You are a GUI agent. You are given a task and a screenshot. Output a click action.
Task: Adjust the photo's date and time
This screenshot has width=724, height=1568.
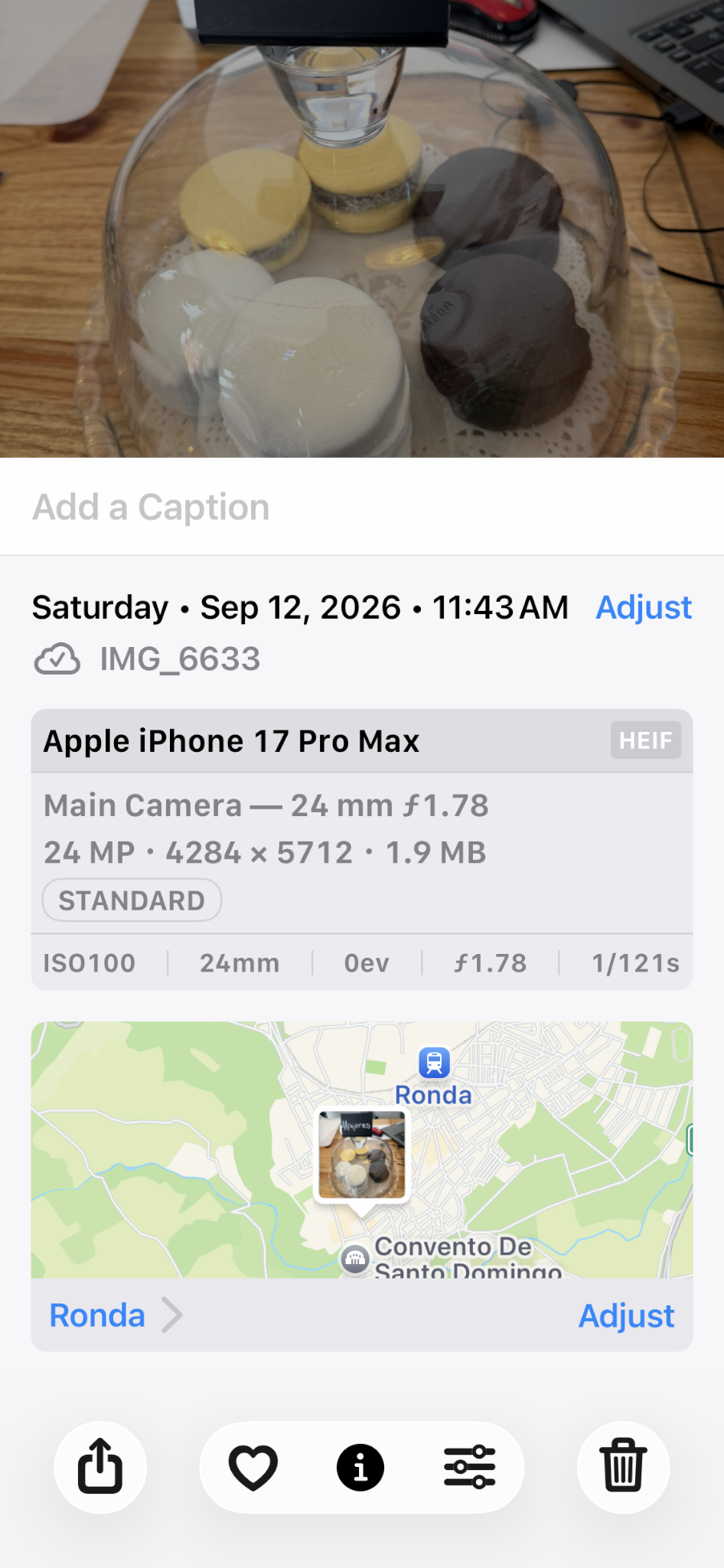pos(644,608)
